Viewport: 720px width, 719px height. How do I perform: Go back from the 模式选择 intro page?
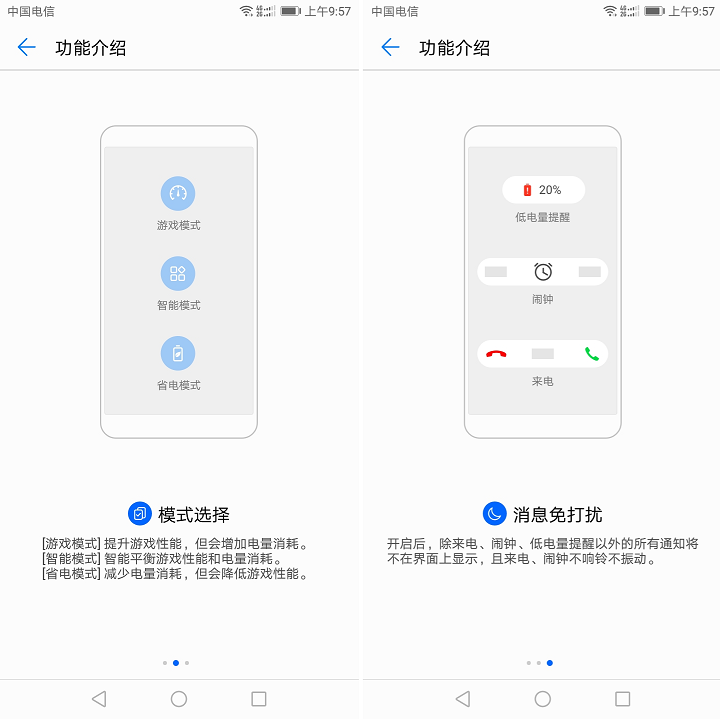pyautogui.click(x=27, y=47)
